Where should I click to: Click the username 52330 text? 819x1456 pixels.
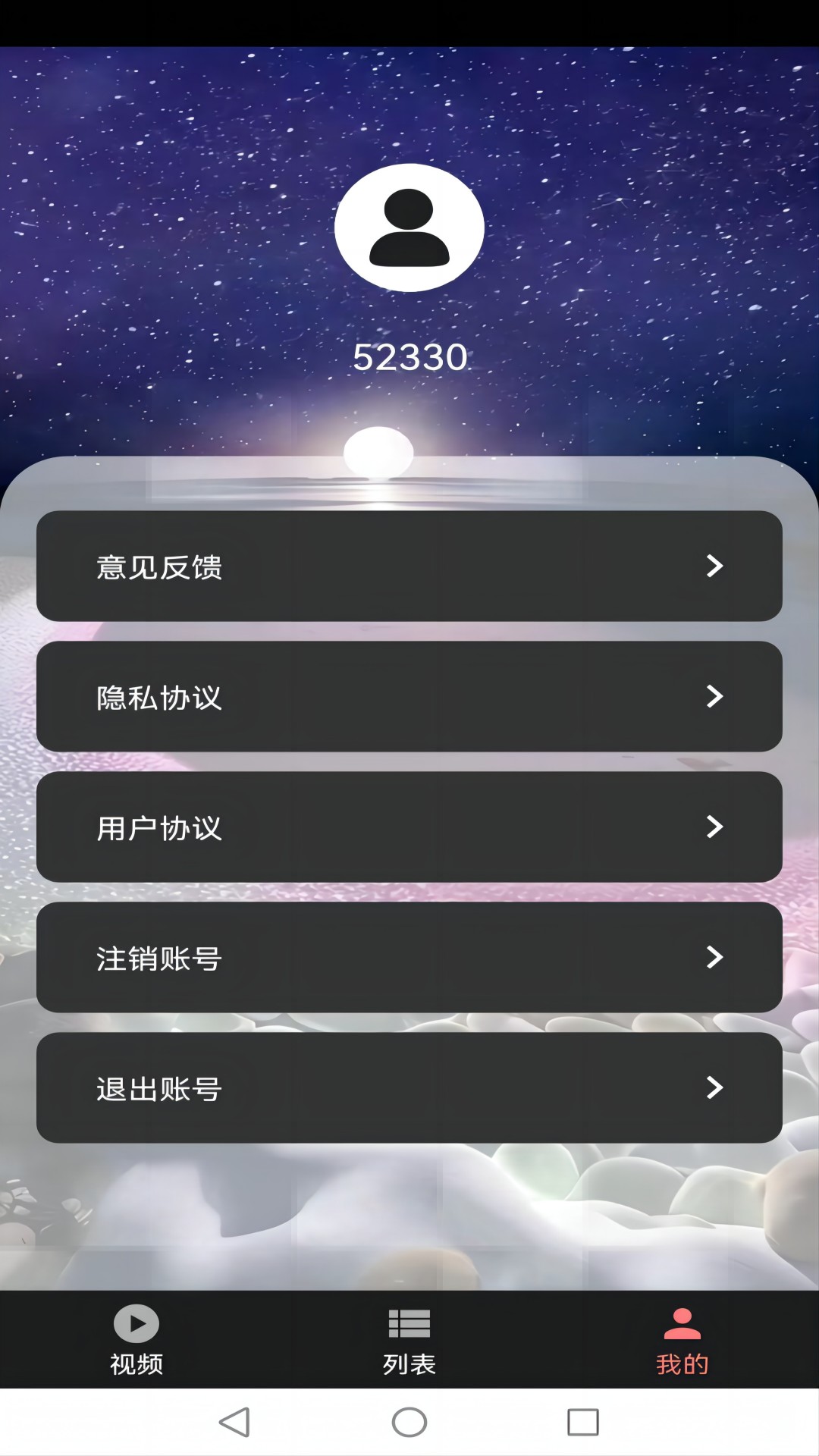409,356
